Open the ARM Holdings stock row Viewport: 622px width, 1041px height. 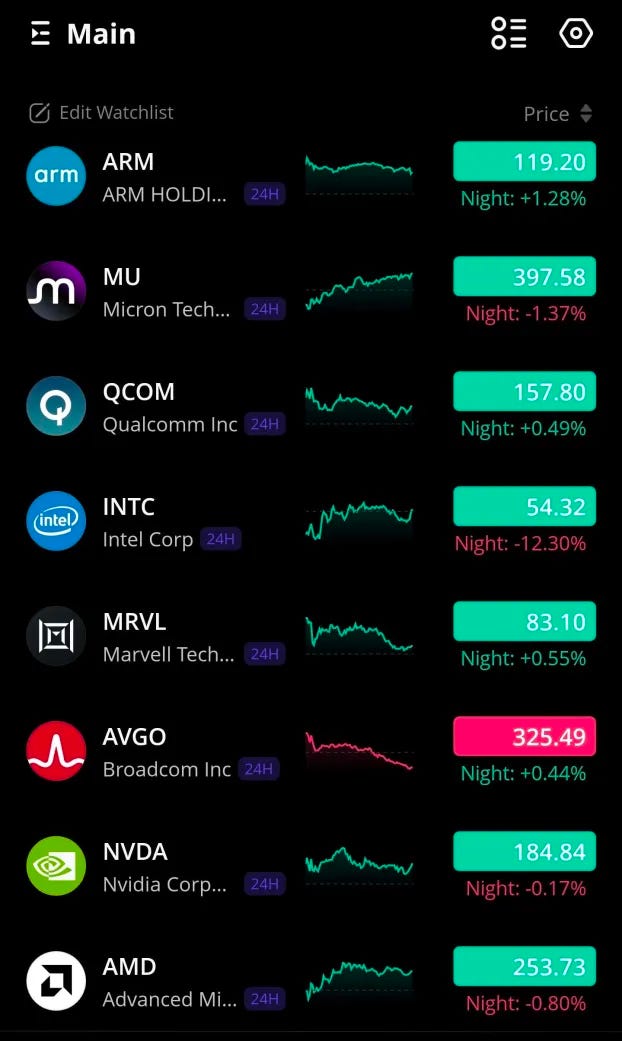(170, 177)
